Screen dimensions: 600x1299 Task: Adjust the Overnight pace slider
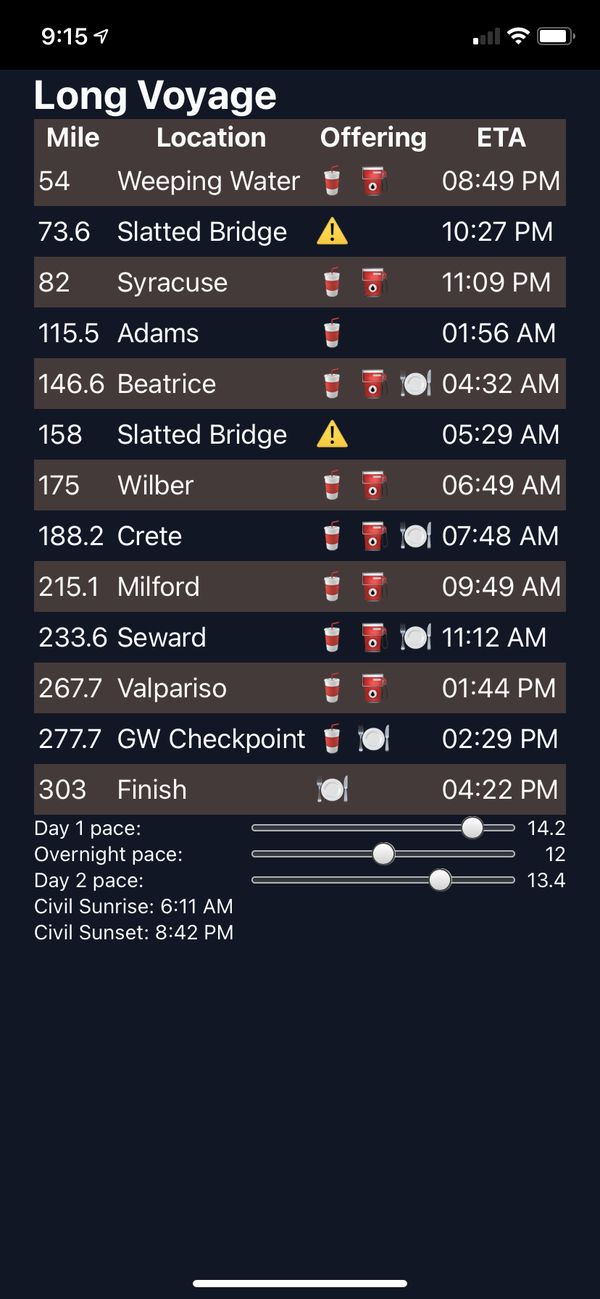pyautogui.click(x=383, y=854)
